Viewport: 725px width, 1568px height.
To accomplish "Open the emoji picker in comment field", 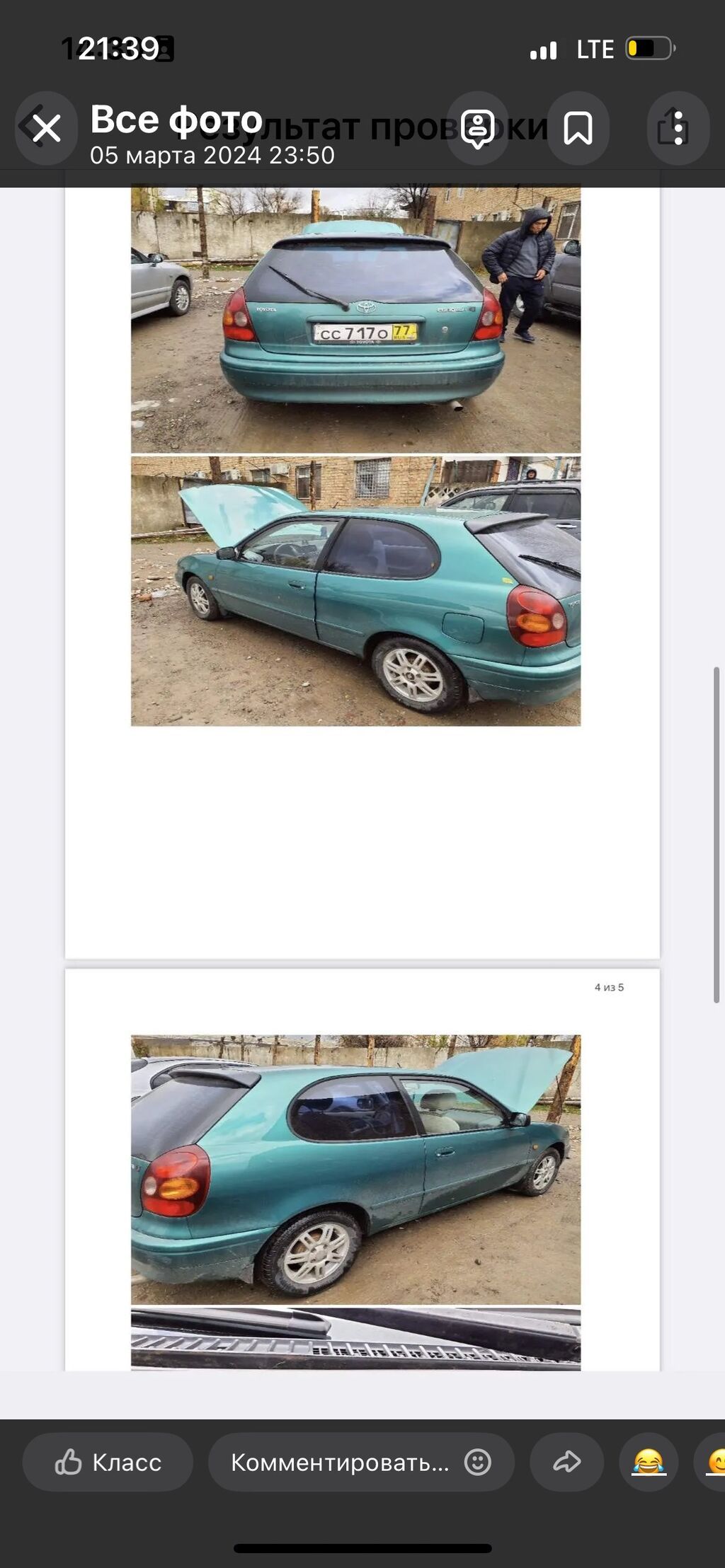I will pos(478,1462).
